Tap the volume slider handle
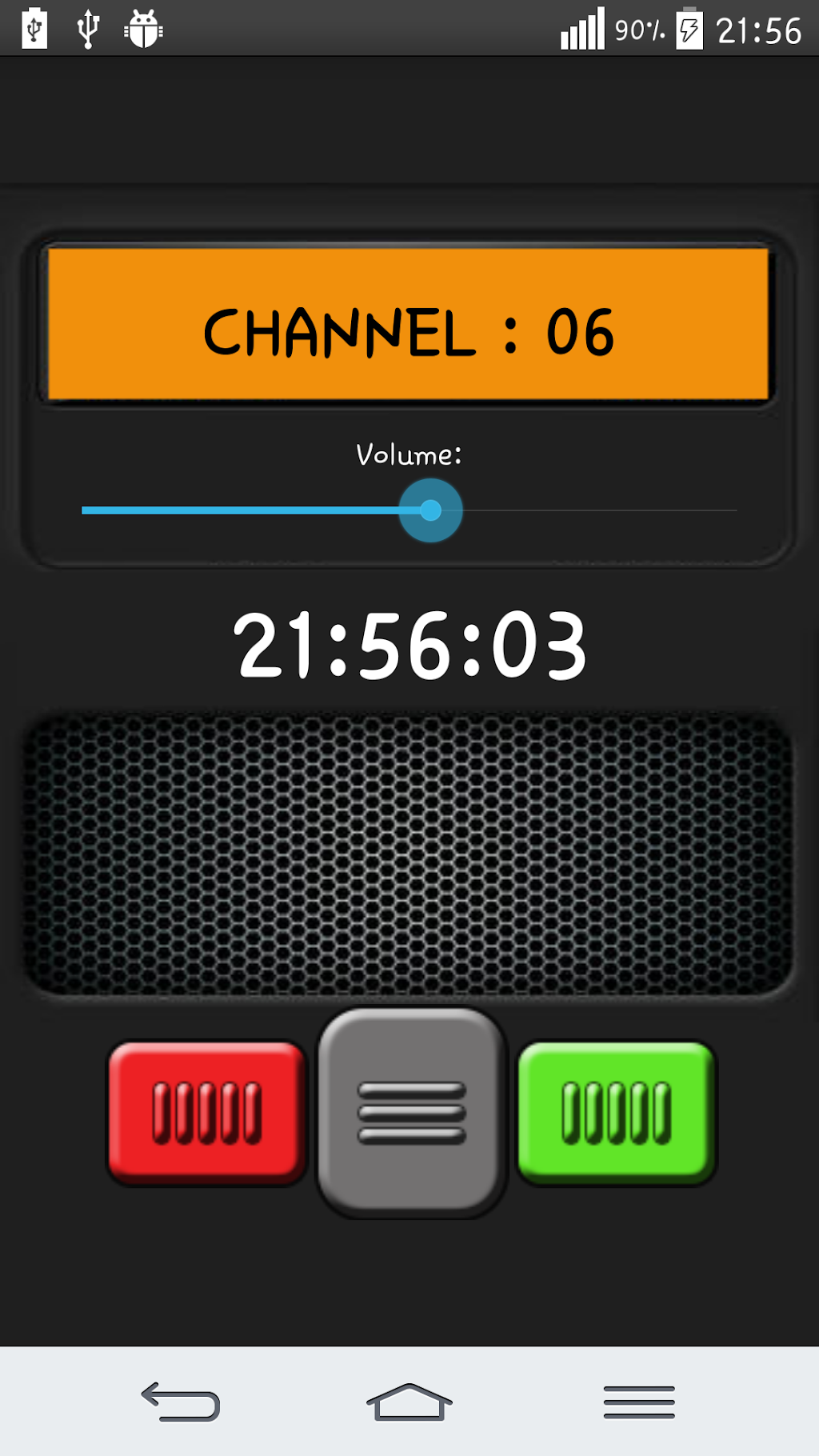Screen dimensions: 819x1456 coord(430,510)
